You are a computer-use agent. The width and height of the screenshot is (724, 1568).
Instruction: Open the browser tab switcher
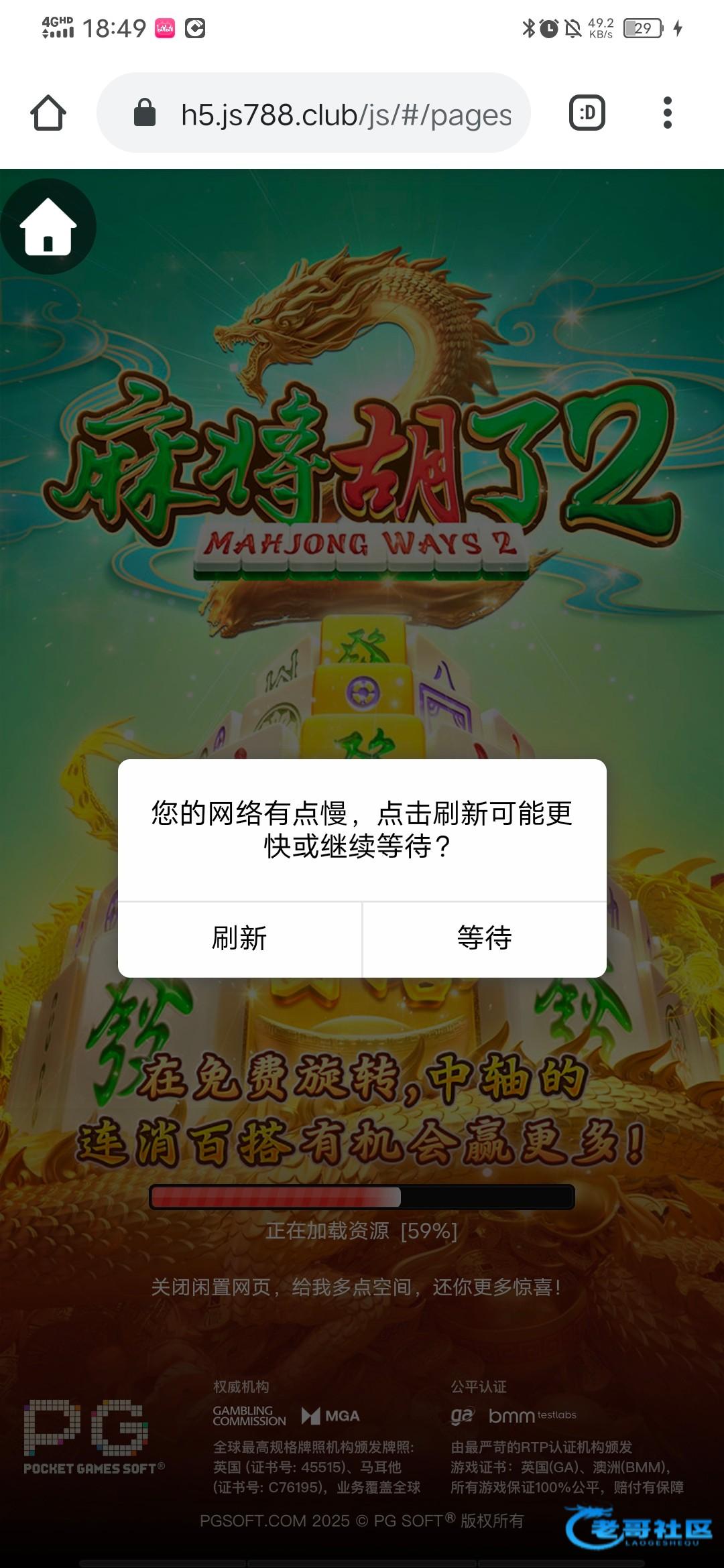[x=587, y=113]
